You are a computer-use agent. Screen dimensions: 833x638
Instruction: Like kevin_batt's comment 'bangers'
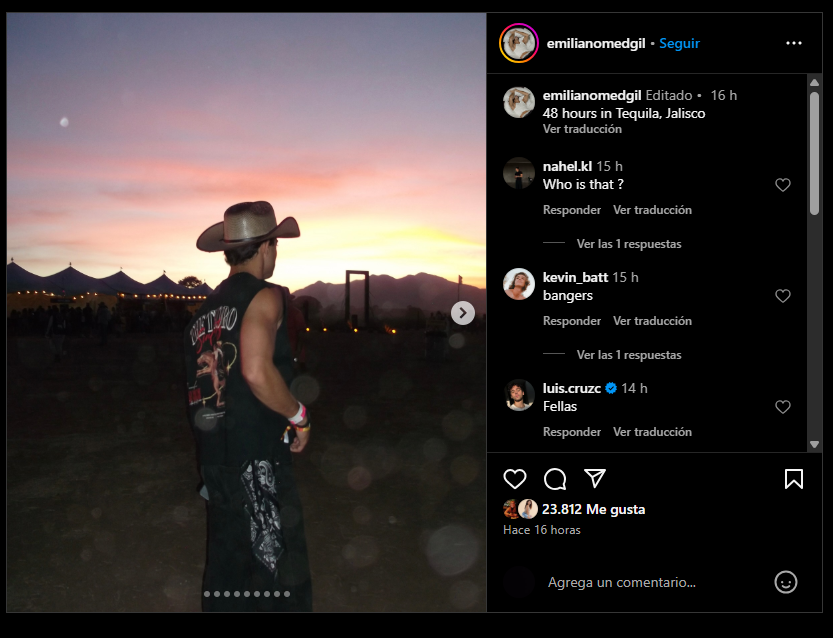pyautogui.click(x=783, y=296)
